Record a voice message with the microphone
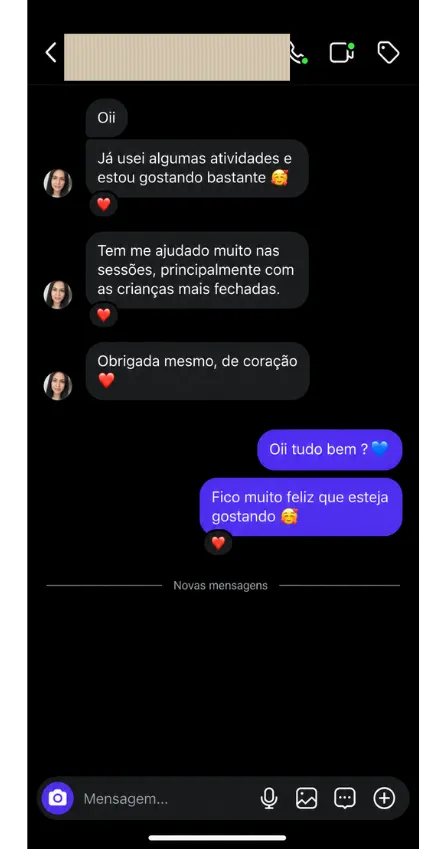446x849 pixels. coord(269,798)
